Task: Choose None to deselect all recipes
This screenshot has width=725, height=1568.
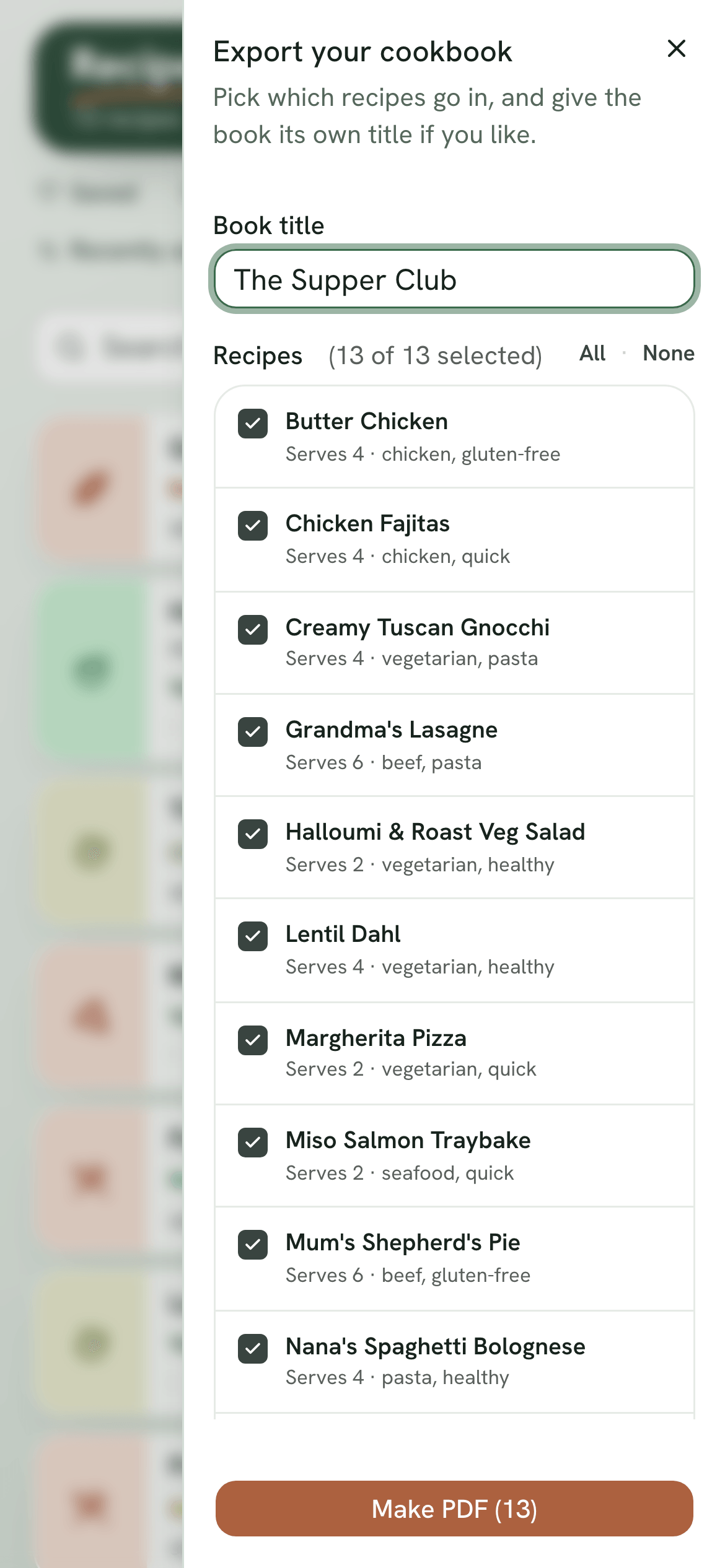Action: pos(669,353)
